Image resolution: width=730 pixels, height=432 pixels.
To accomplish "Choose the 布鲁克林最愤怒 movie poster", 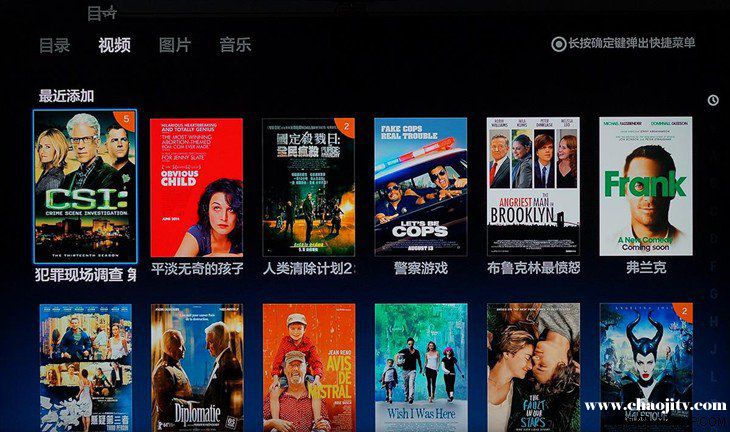I will click(x=533, y=187).
